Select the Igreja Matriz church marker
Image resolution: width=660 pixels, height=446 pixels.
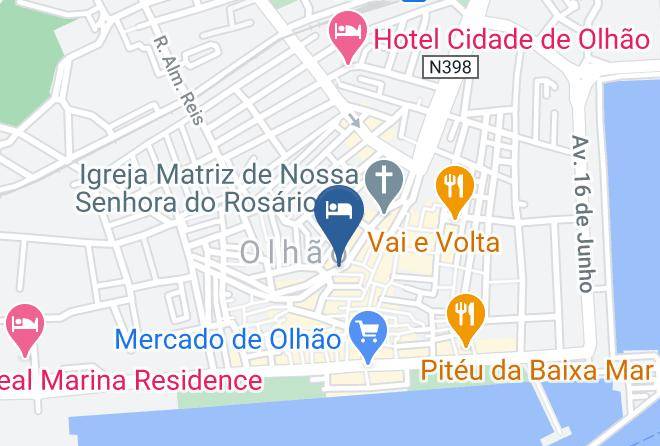[383, 186]
